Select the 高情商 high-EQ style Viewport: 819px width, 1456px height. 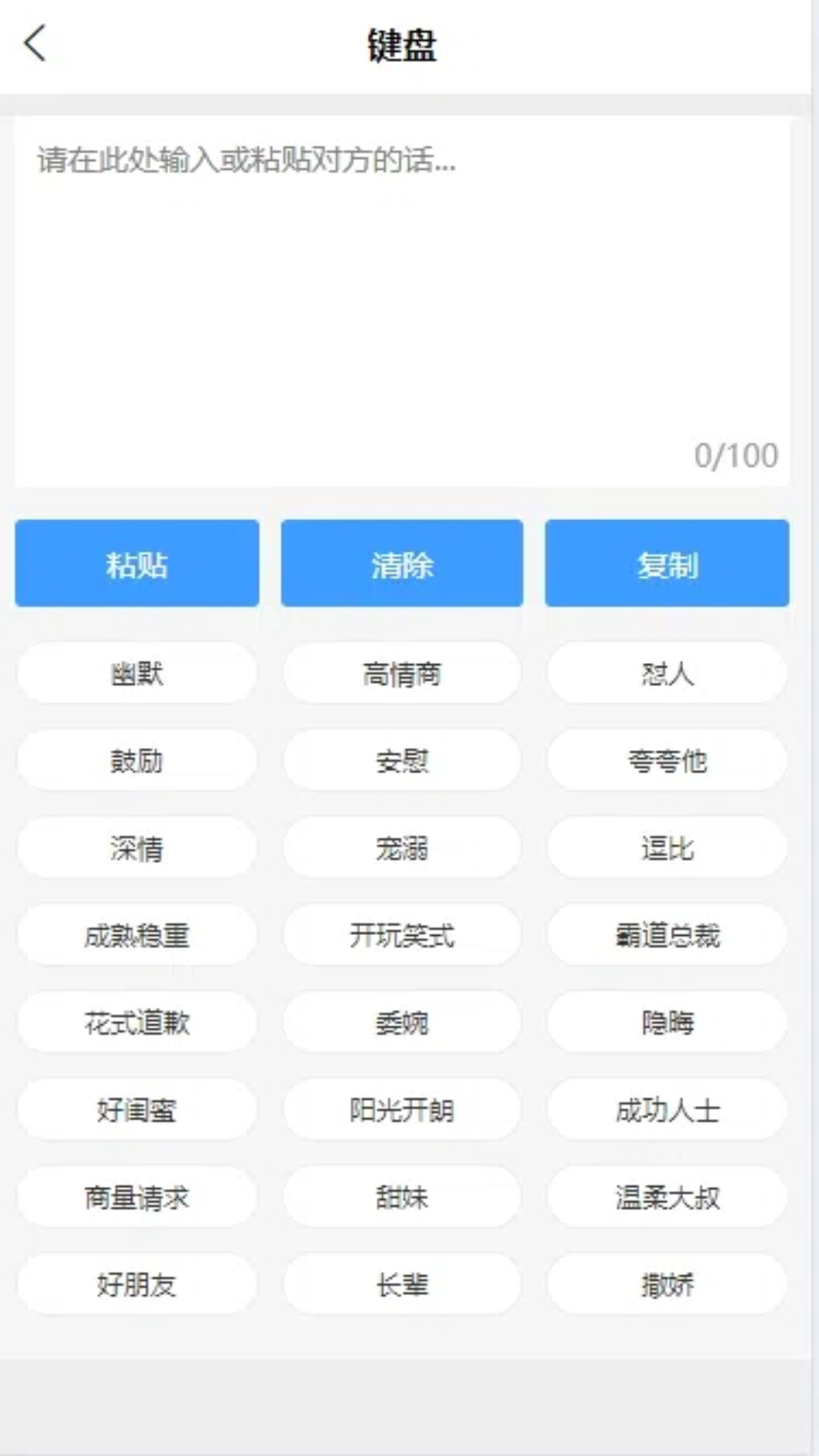(401, 673)
